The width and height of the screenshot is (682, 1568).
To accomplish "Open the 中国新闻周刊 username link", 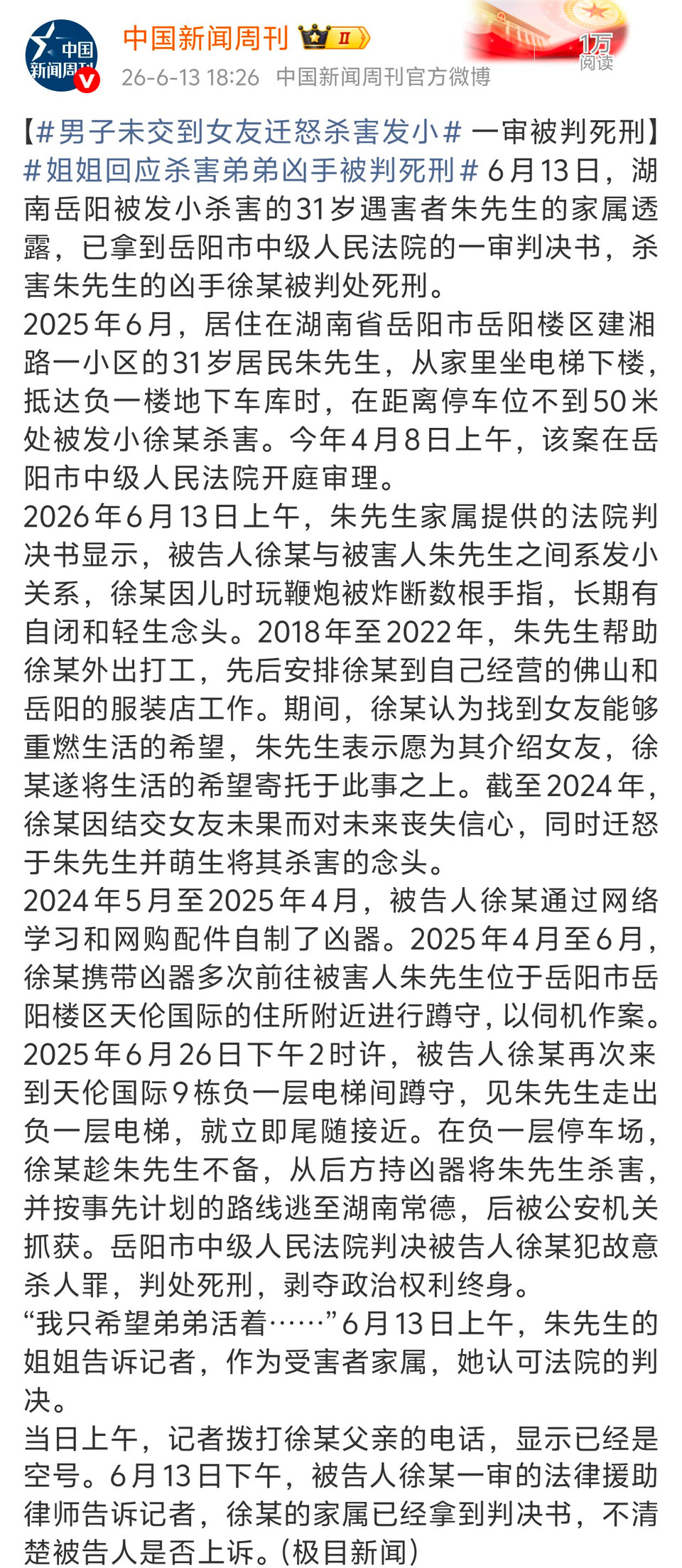I will coord(206,38).
